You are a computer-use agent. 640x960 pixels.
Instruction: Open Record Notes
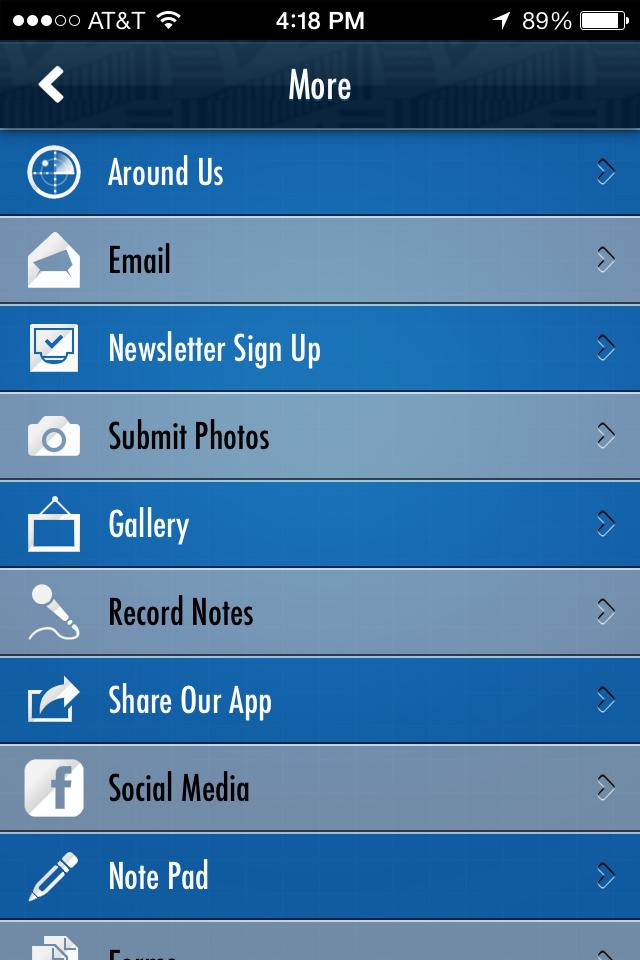pos(320,612)
